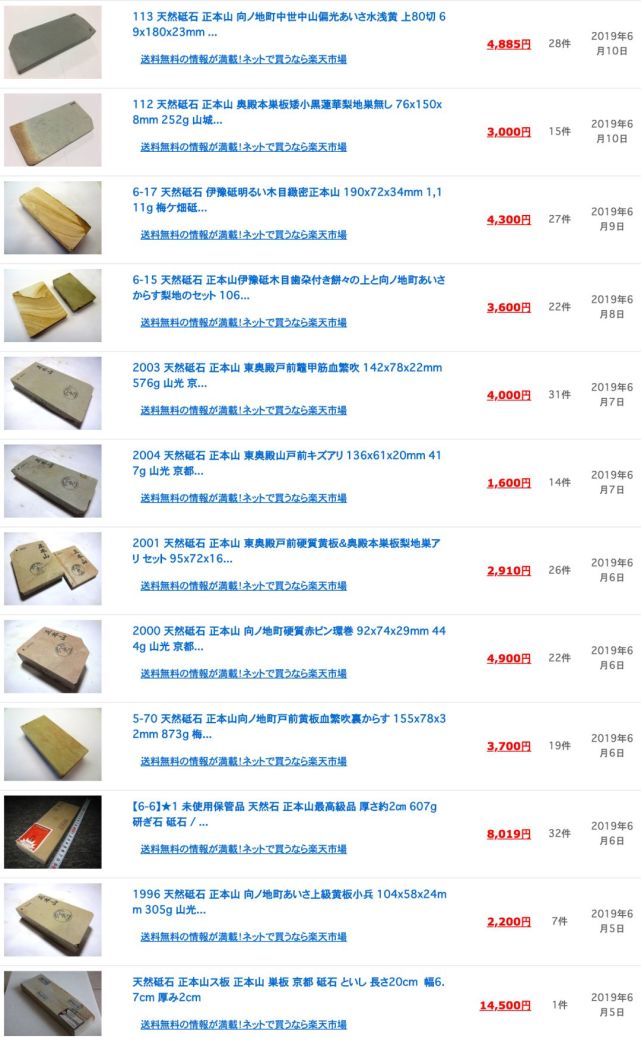
Task: Tap the 14,500円 price link
Action: (x=505, y=1005)
